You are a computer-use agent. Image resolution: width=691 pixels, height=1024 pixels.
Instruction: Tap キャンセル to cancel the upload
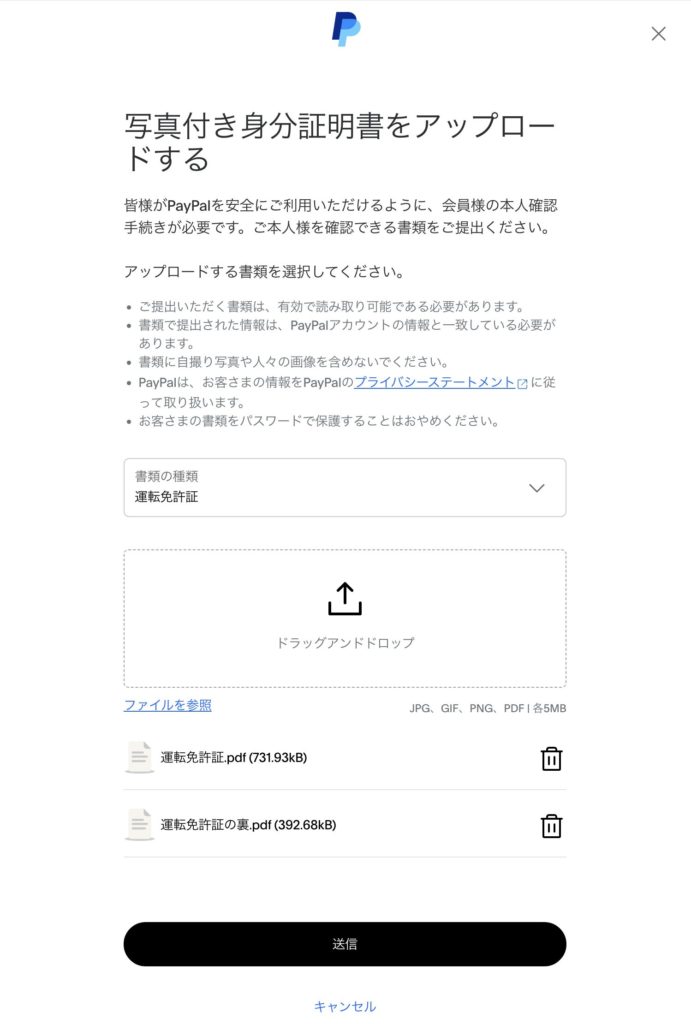(344, 1007)
